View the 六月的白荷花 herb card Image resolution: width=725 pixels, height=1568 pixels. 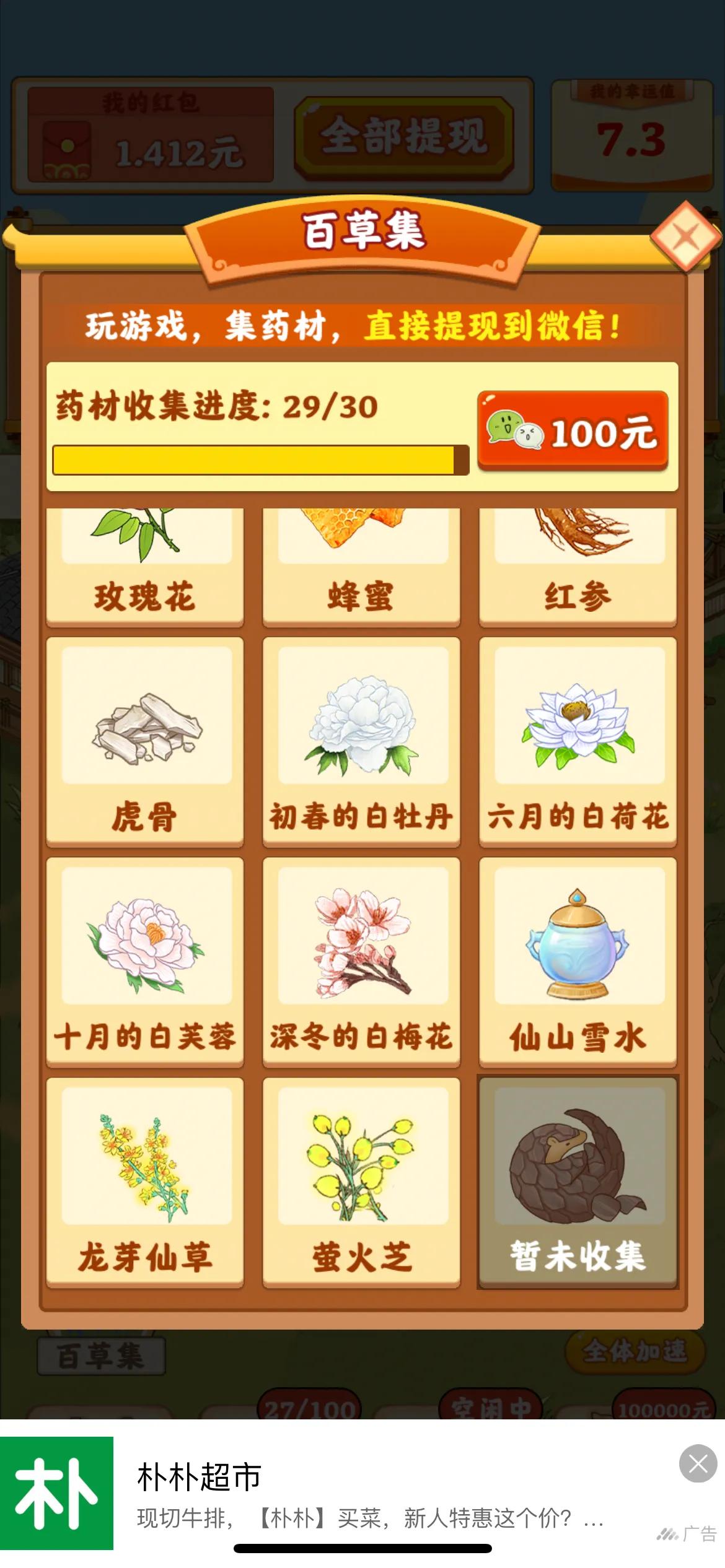tap(578, 741)
